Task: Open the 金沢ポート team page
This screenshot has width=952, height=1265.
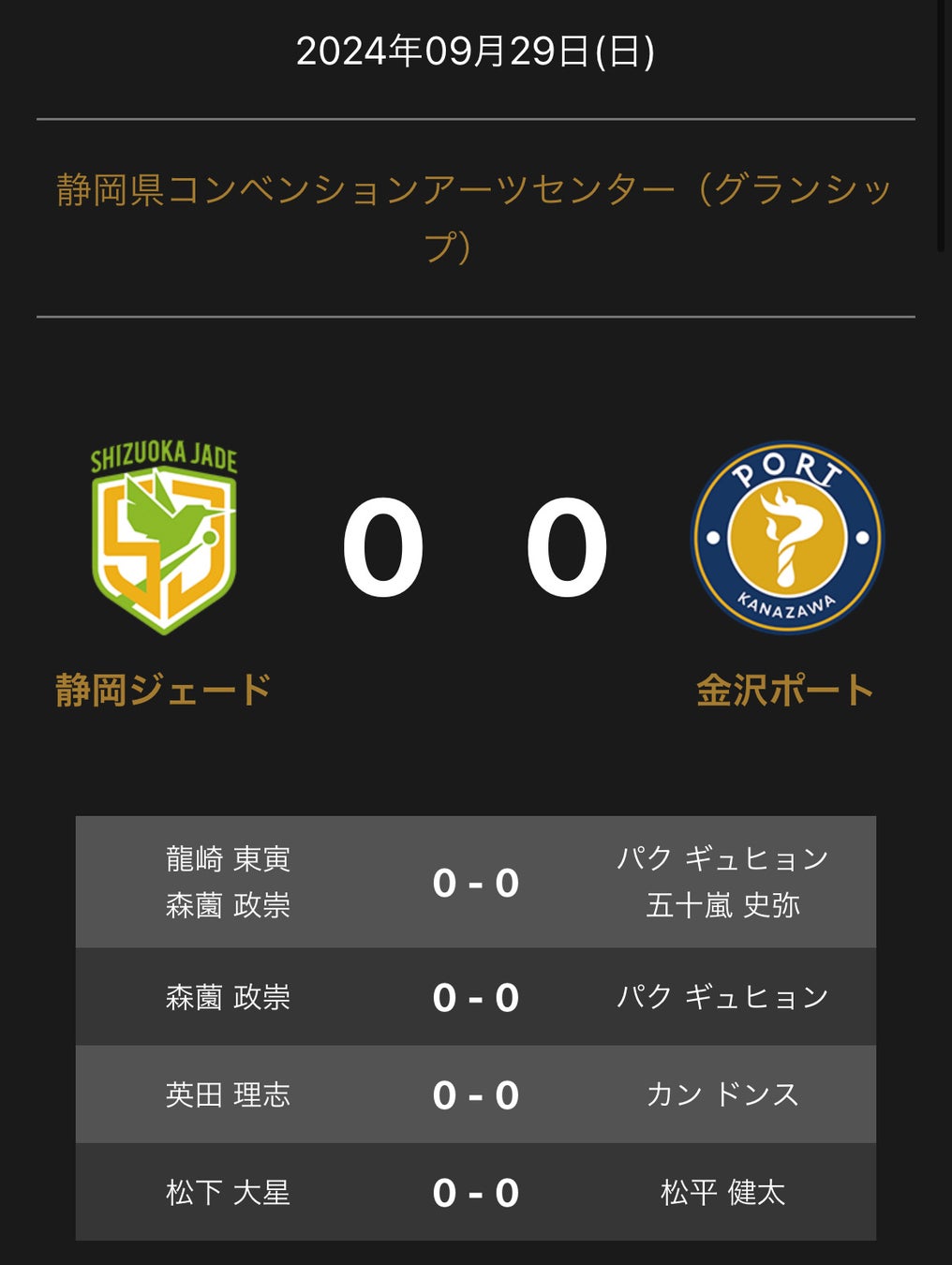Action: (785, 690)
